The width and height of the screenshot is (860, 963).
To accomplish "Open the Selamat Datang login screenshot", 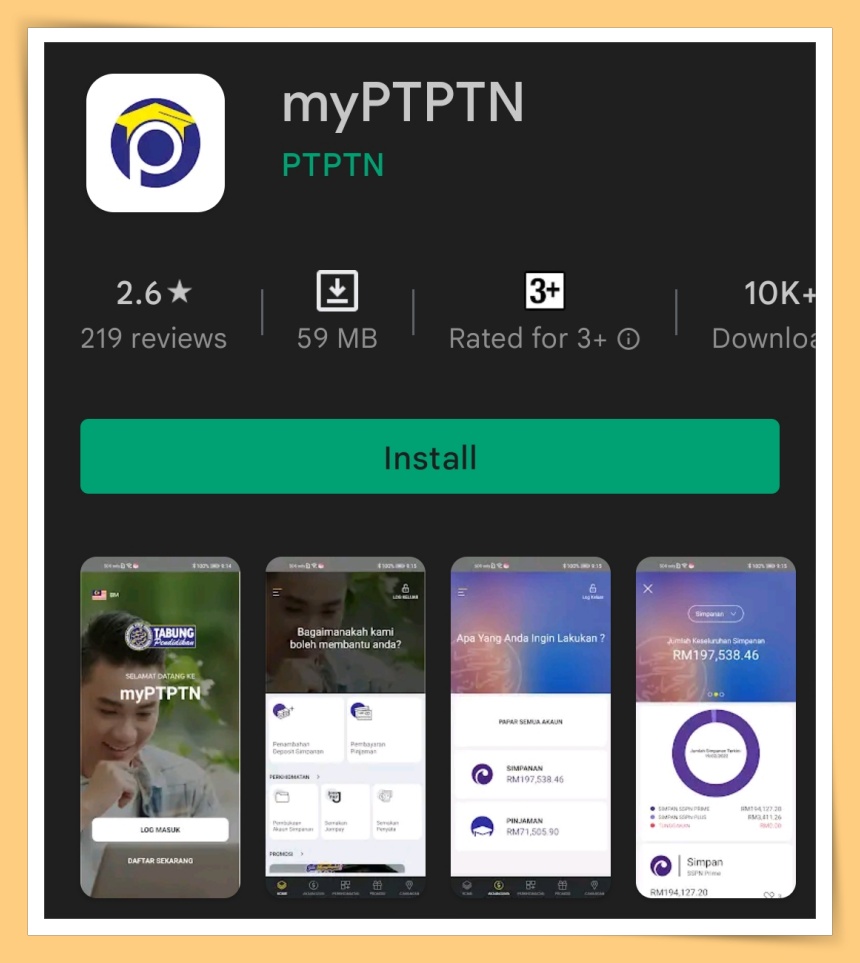I will pyautogui.click(x=160, y=727).
